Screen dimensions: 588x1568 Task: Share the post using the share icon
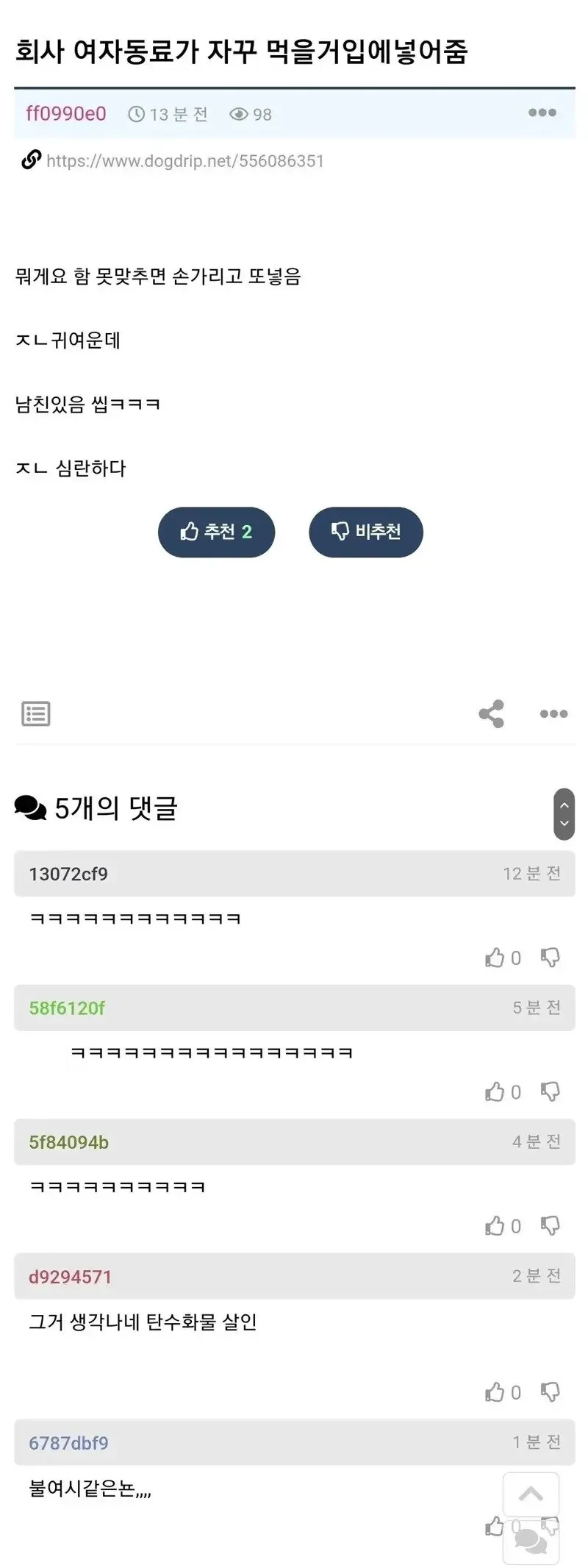pyautogui.click(x=491, y=713)
